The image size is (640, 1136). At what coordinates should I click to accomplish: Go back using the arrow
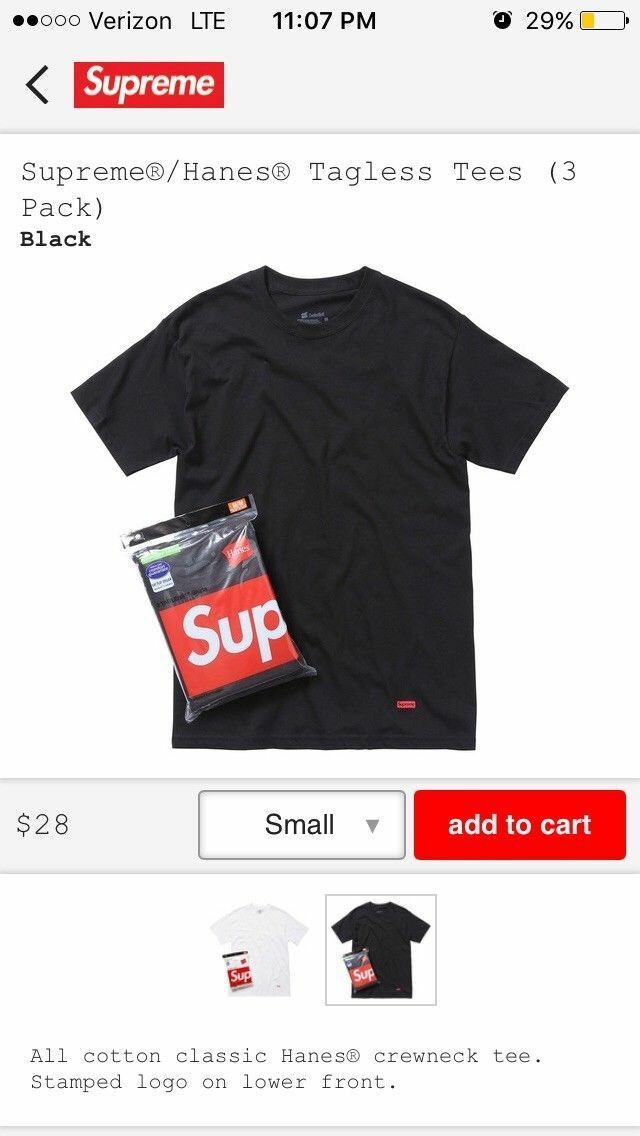[x=37, y=84]
